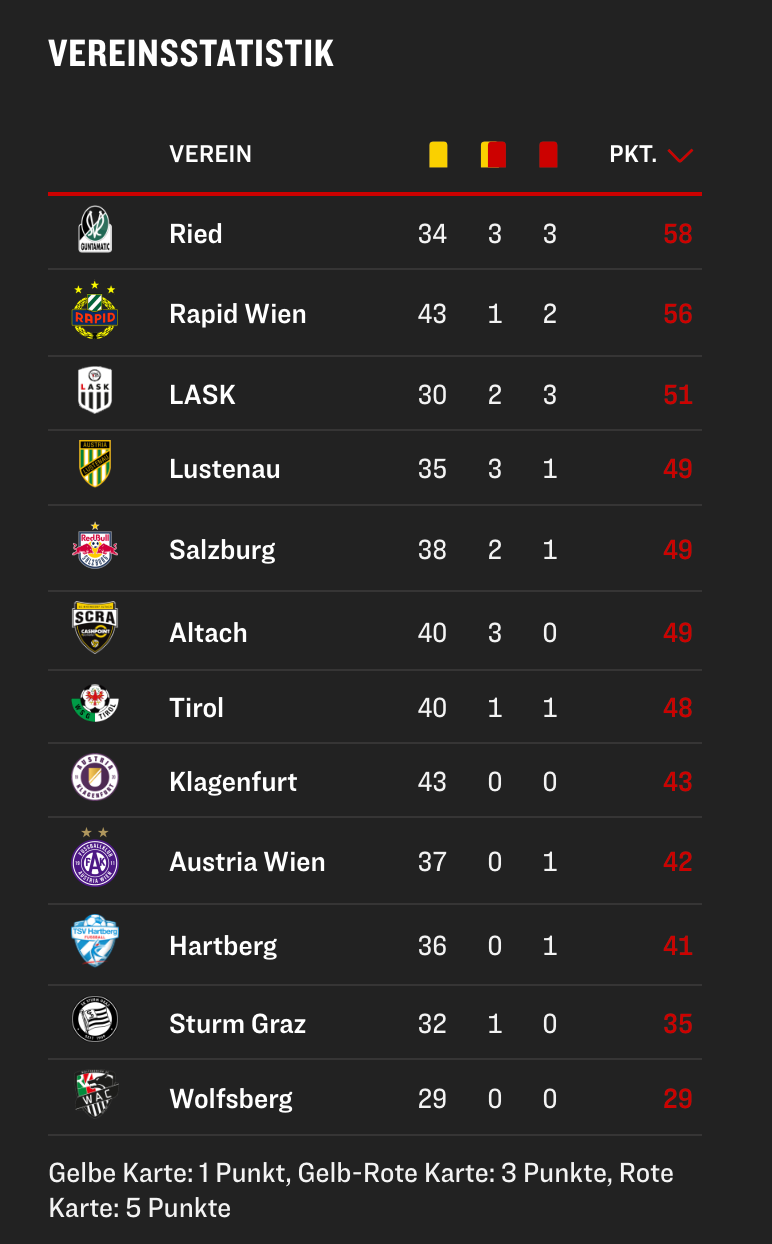Sort clubs by yellow card count
The height and width of the screenshot is (1244, 772).
coord(438,155)
